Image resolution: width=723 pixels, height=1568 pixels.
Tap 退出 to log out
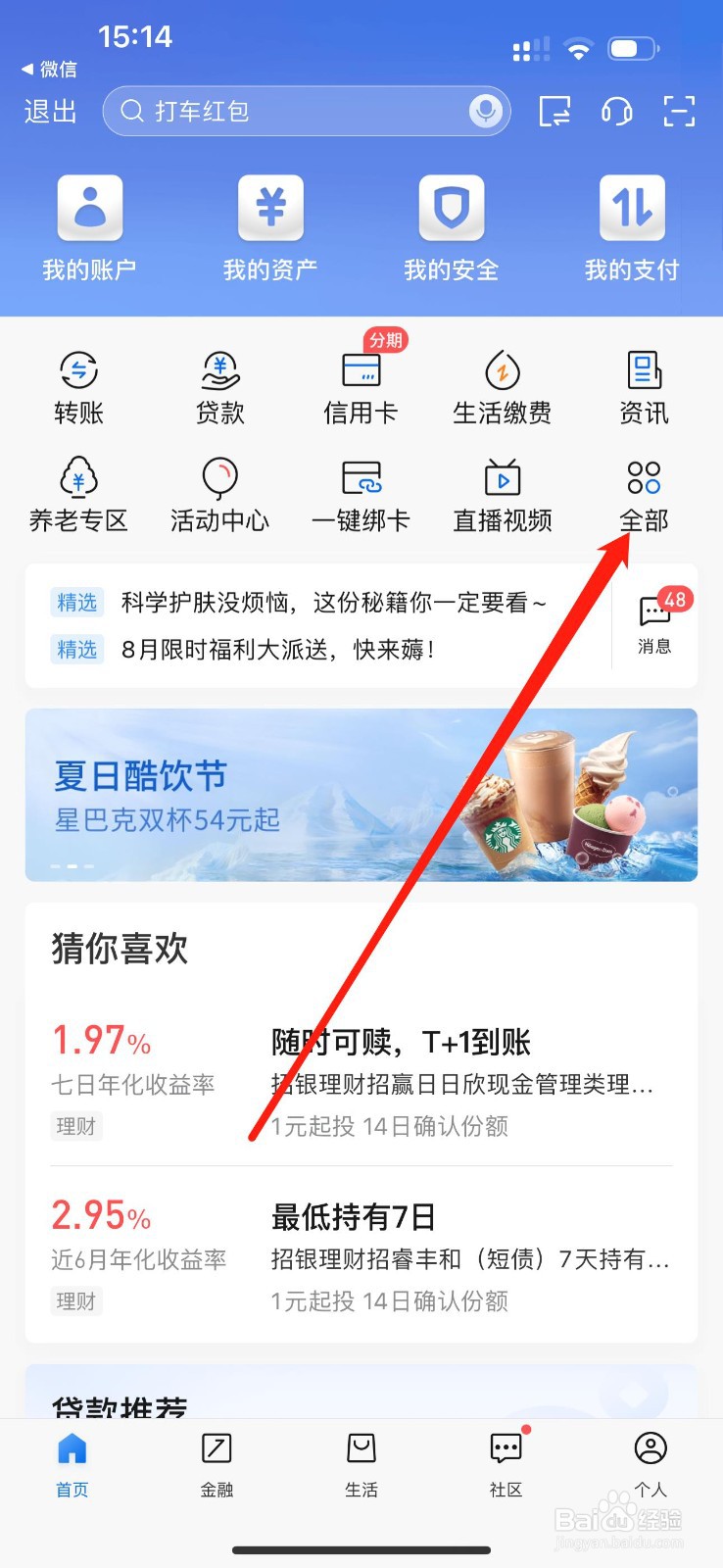50,112
